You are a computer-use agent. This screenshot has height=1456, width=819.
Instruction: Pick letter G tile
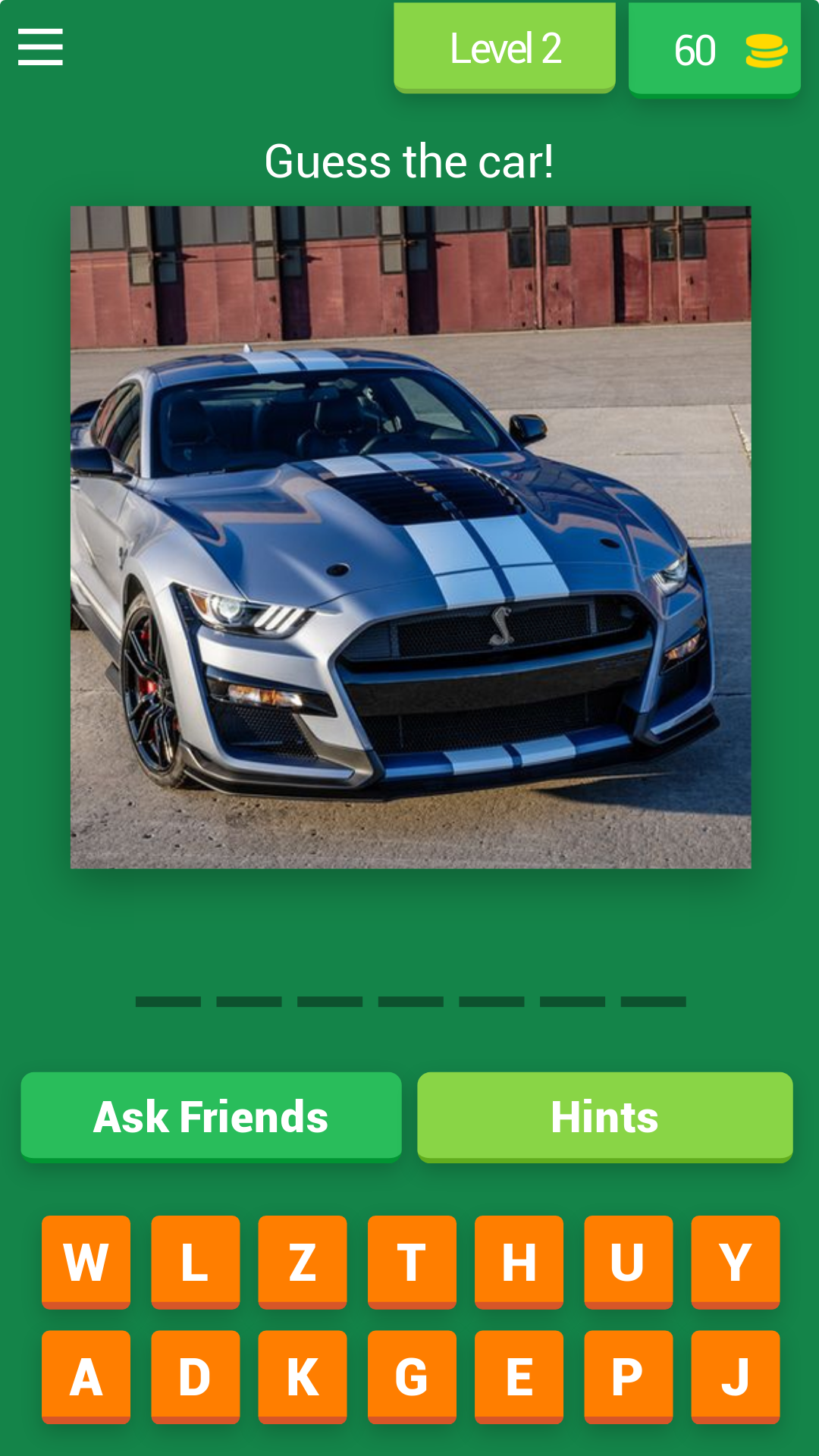(412, 1376)
